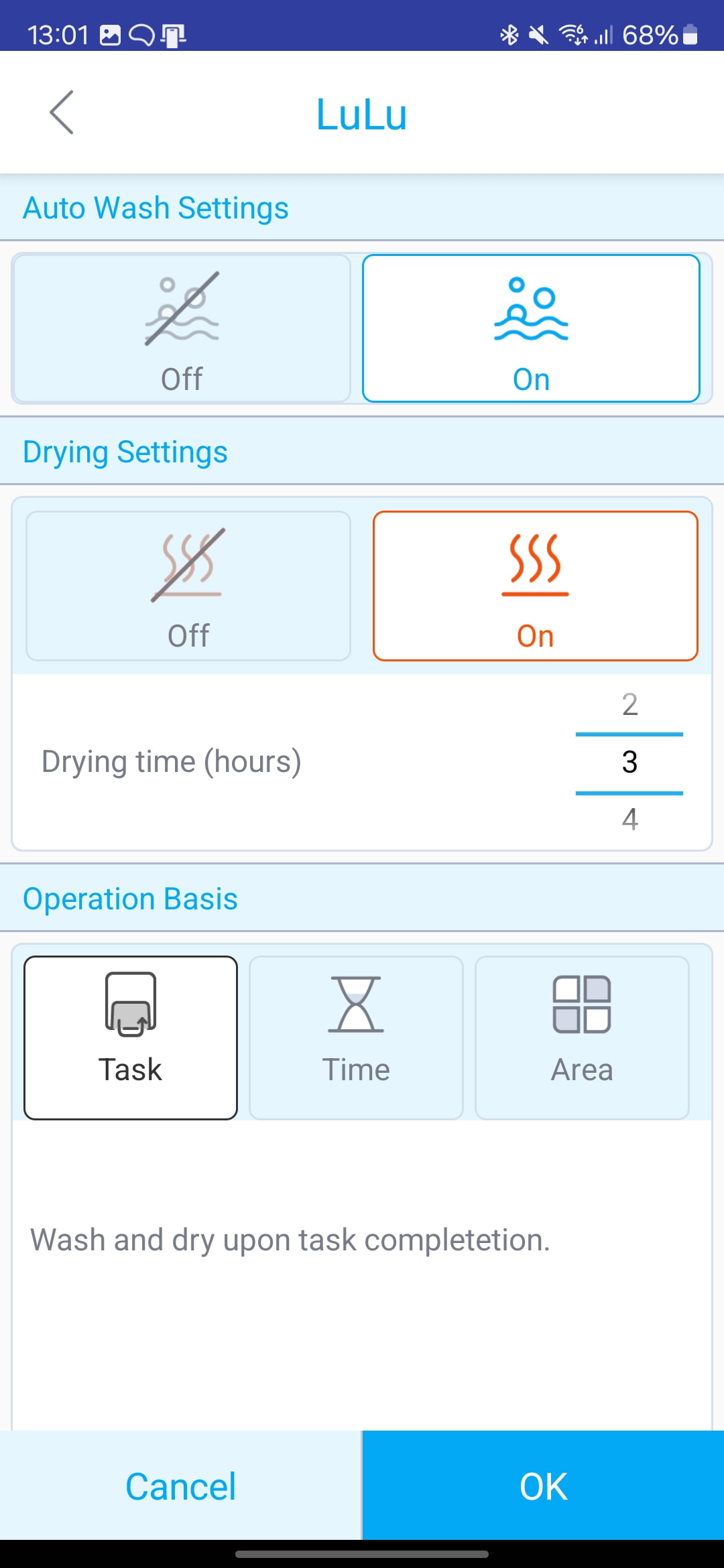Pick 4 hours drying time
This screenshot has height=1568, width=724.
point(629,819)
